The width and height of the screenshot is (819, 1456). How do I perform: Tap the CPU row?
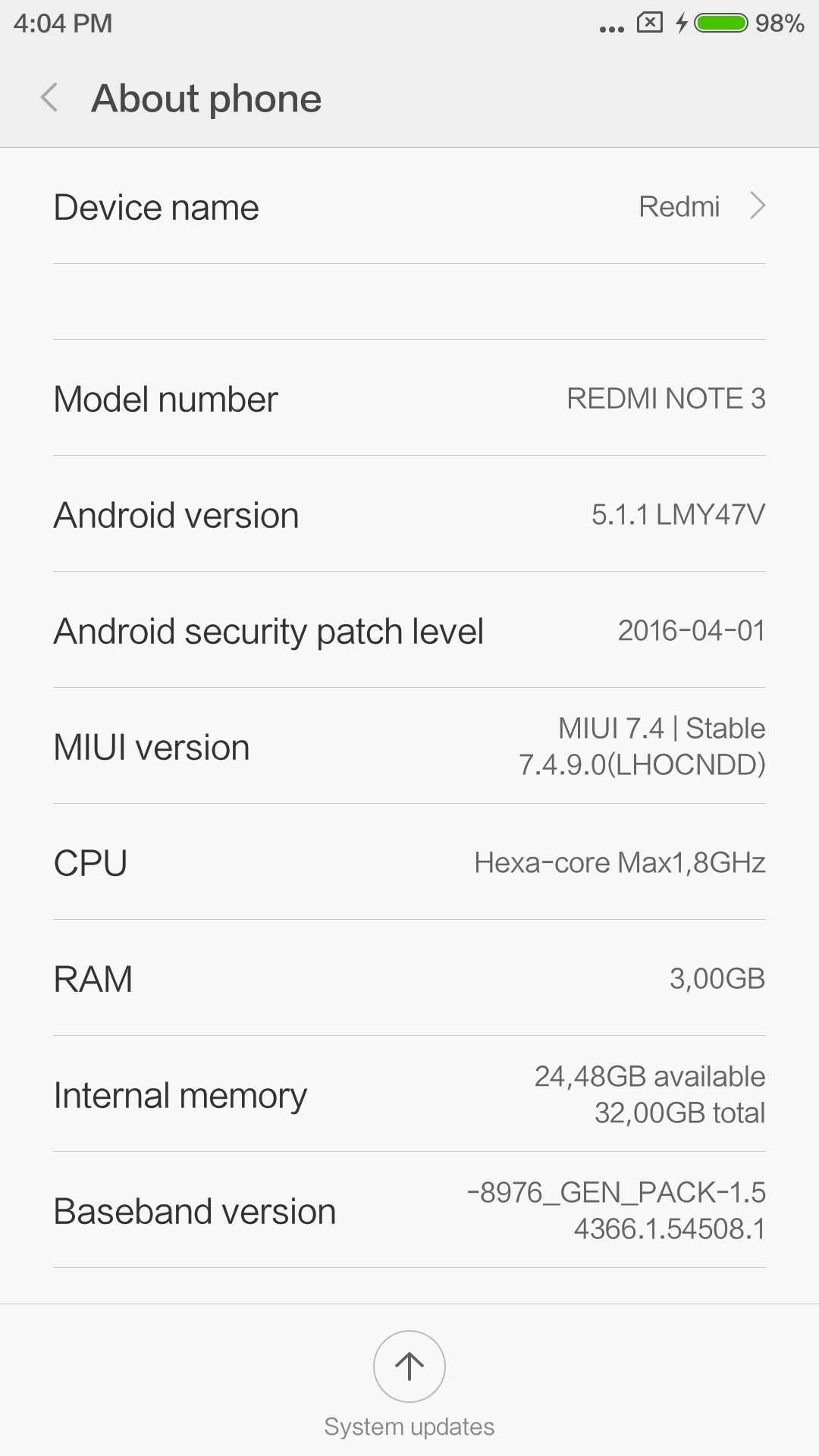(409, 863)
